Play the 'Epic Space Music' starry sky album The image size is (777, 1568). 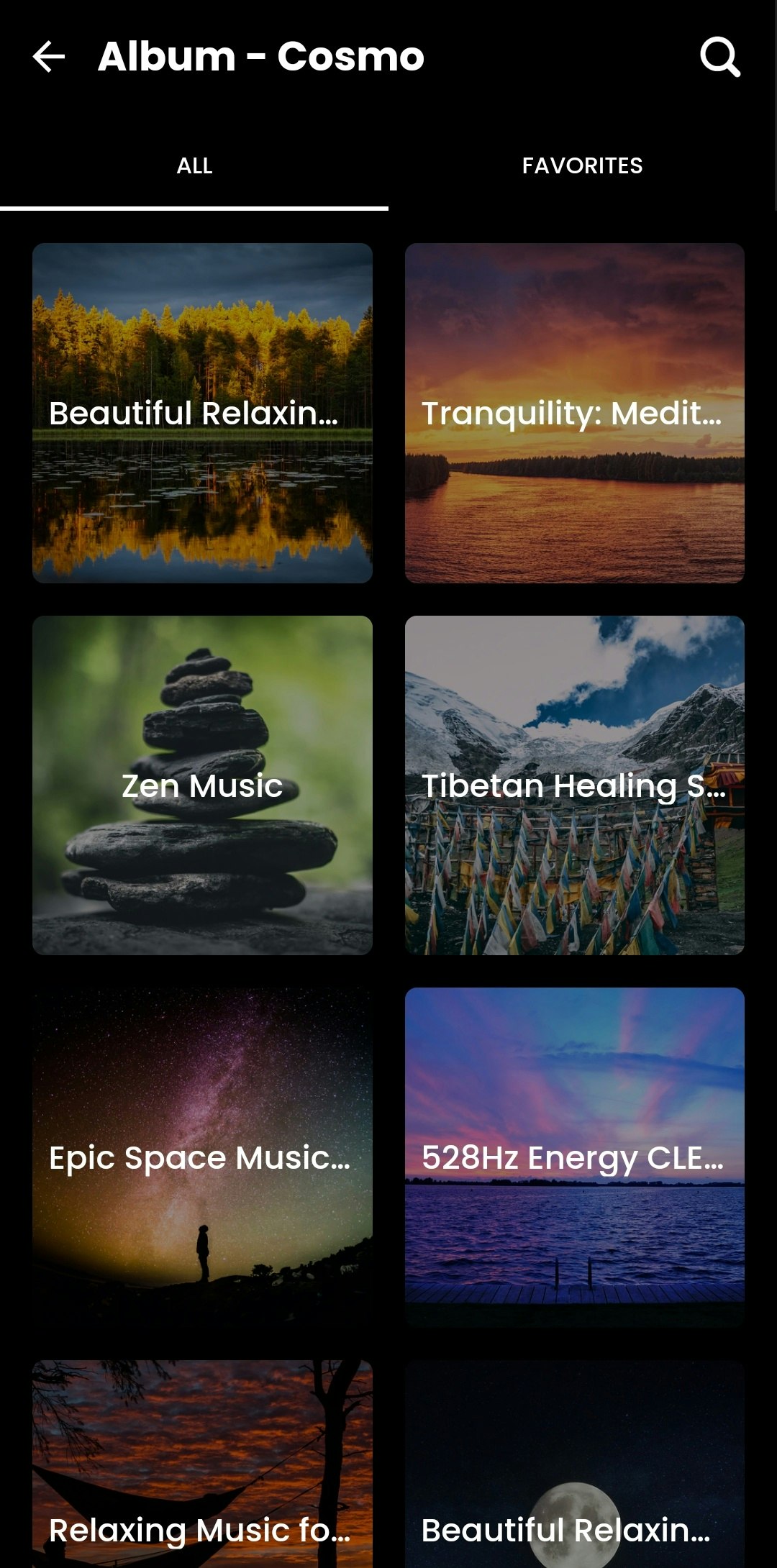click(202, 1158)
